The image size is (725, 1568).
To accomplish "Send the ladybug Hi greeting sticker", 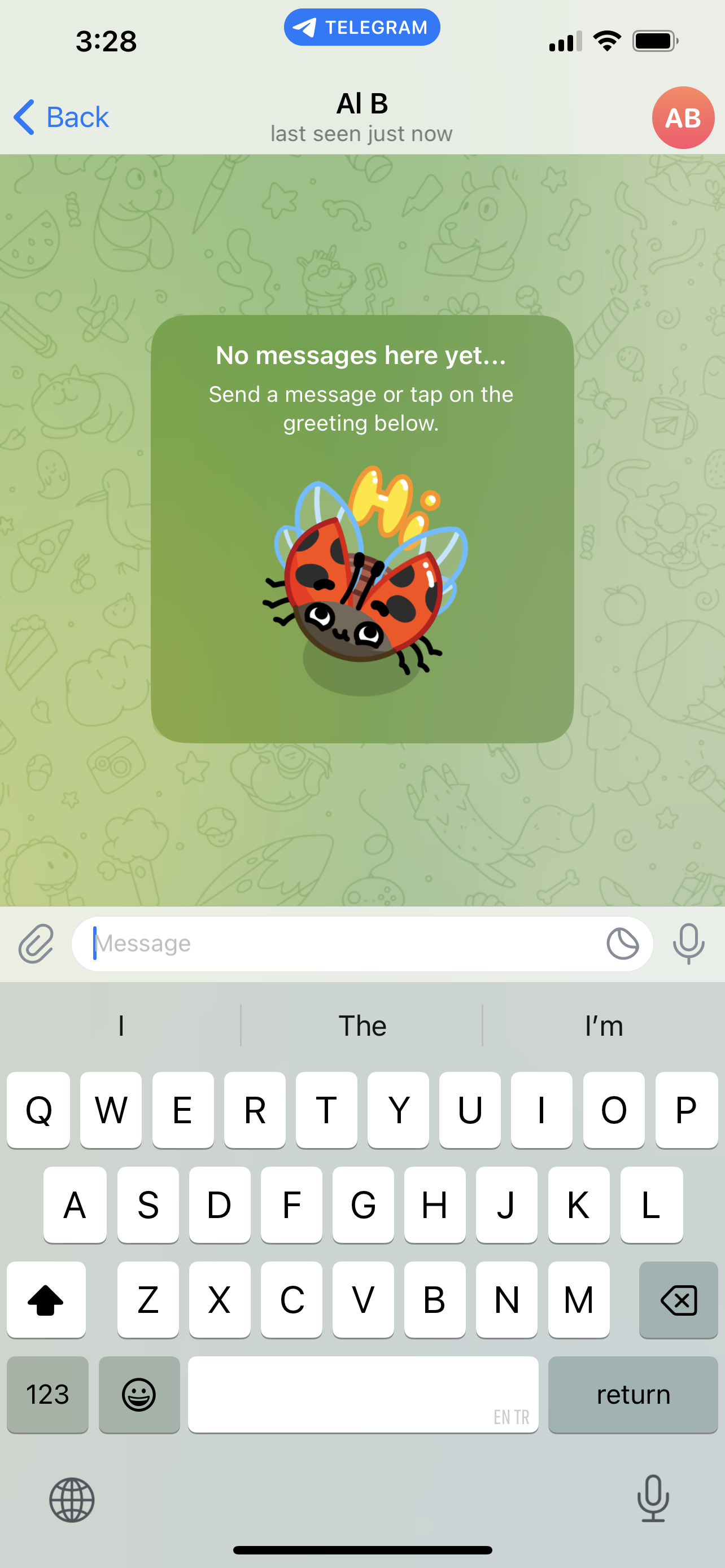I will pos(363,578).
